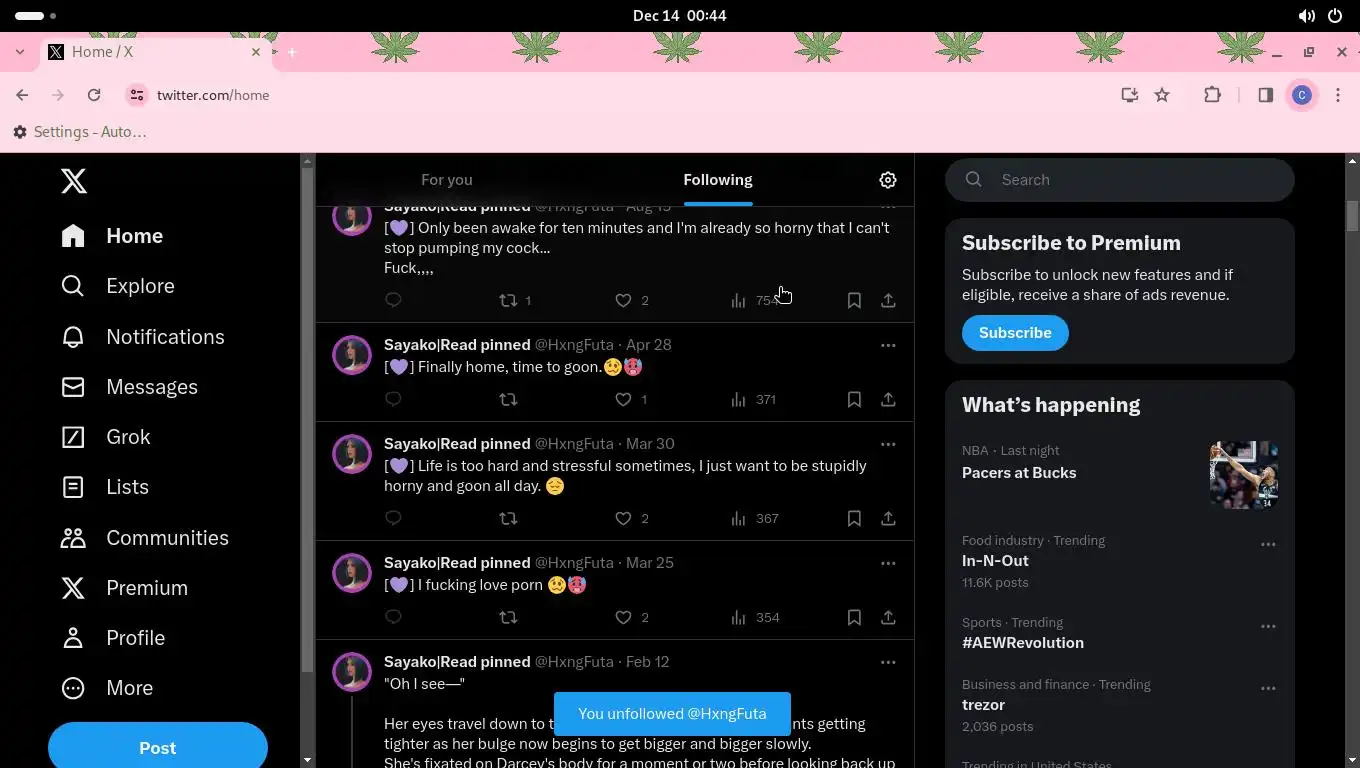This screenshot has height=768, width=1360.
Task: Compose a new post
Action: tap(157, 747)
